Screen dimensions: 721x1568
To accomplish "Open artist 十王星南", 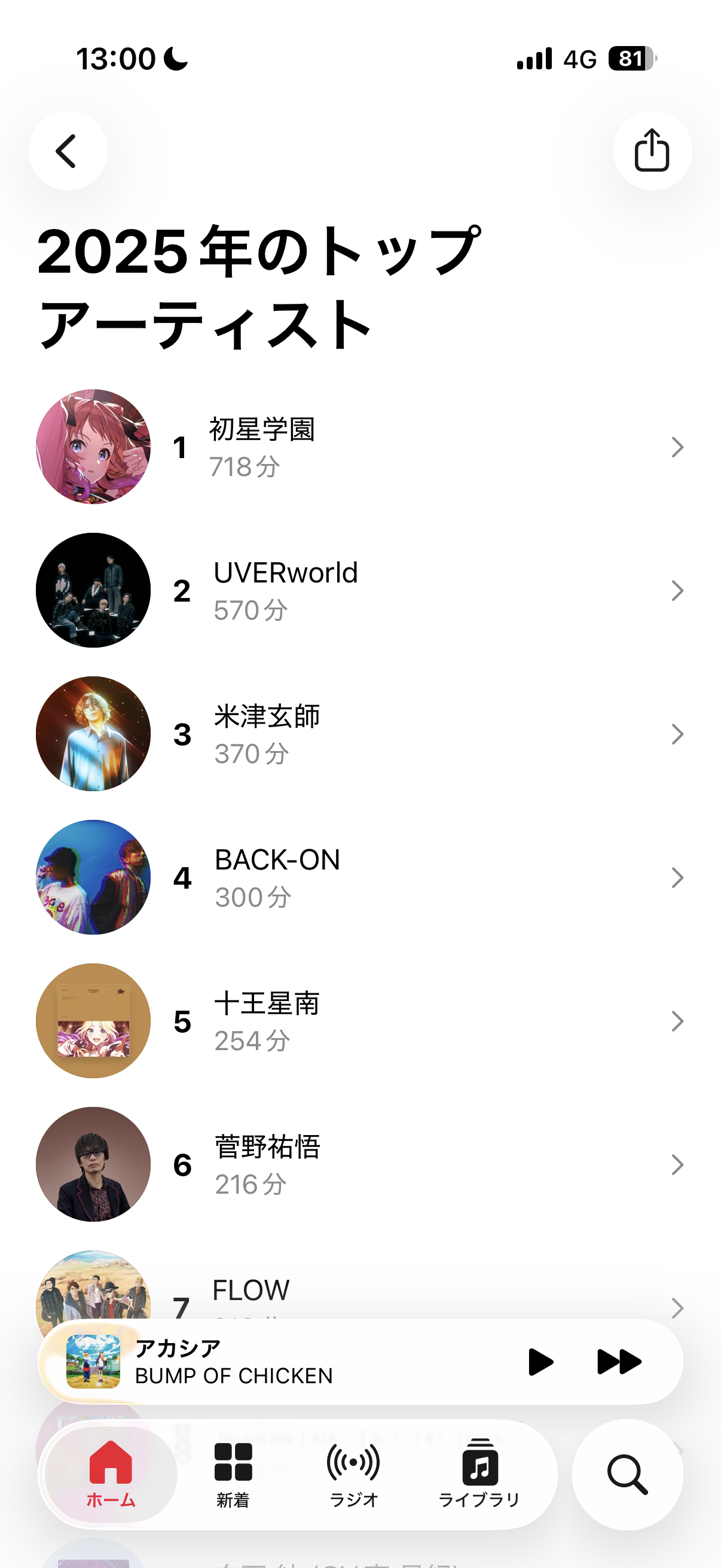I will pos(359,1021).
